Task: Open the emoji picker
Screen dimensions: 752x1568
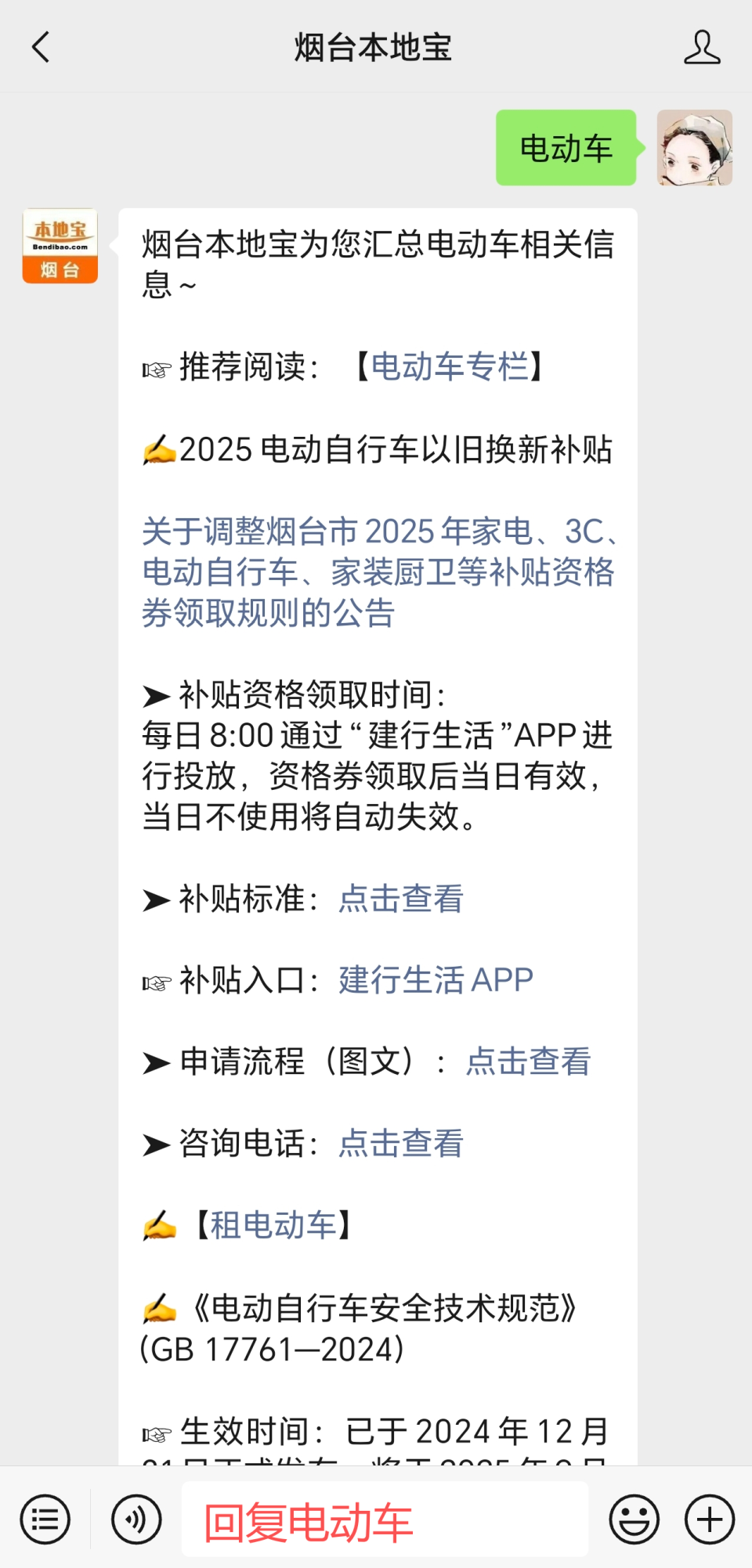Action: tap(634, 1517)
